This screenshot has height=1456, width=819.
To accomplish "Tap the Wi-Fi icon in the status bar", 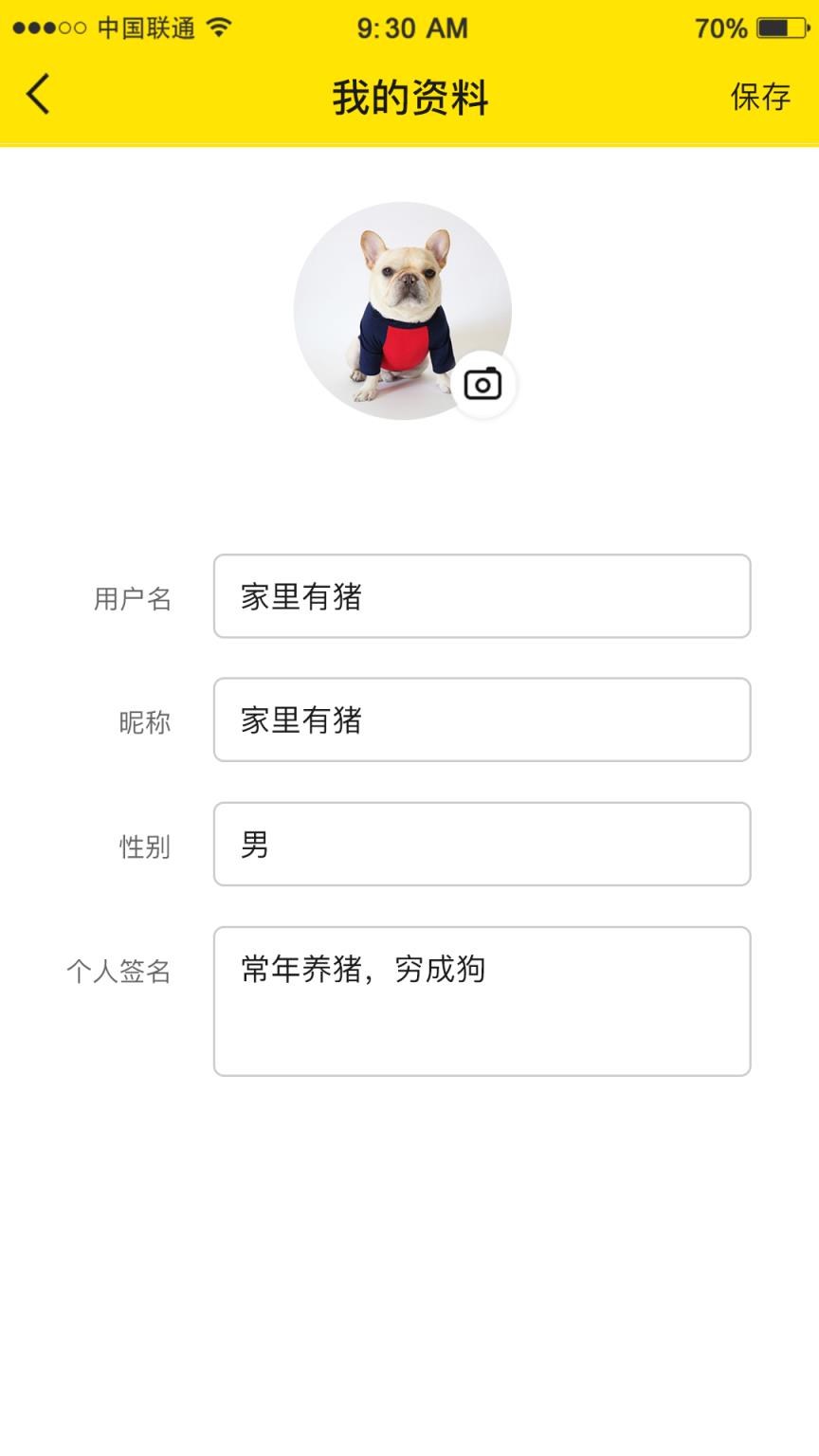I will [x=220, y=27].
